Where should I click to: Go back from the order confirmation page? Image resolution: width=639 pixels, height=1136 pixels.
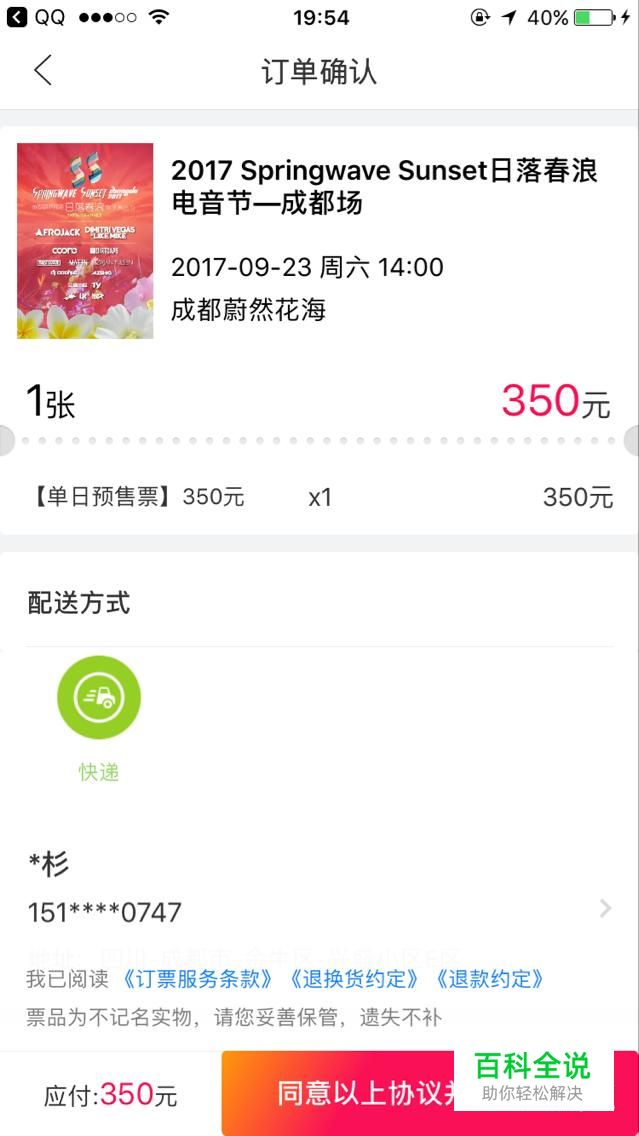42,71
